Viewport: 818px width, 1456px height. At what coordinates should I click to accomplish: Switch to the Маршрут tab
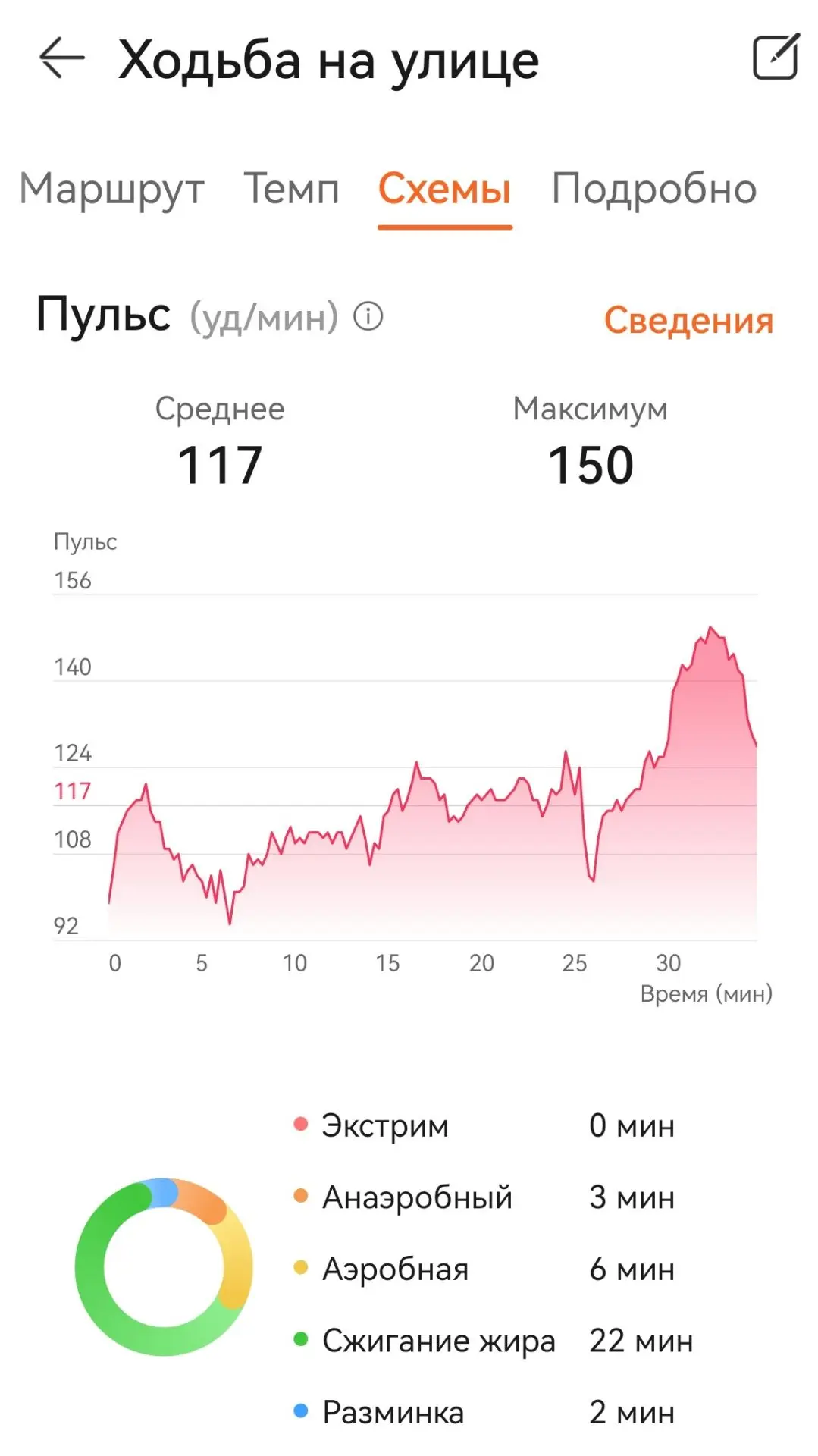click(x=112, y=190)
